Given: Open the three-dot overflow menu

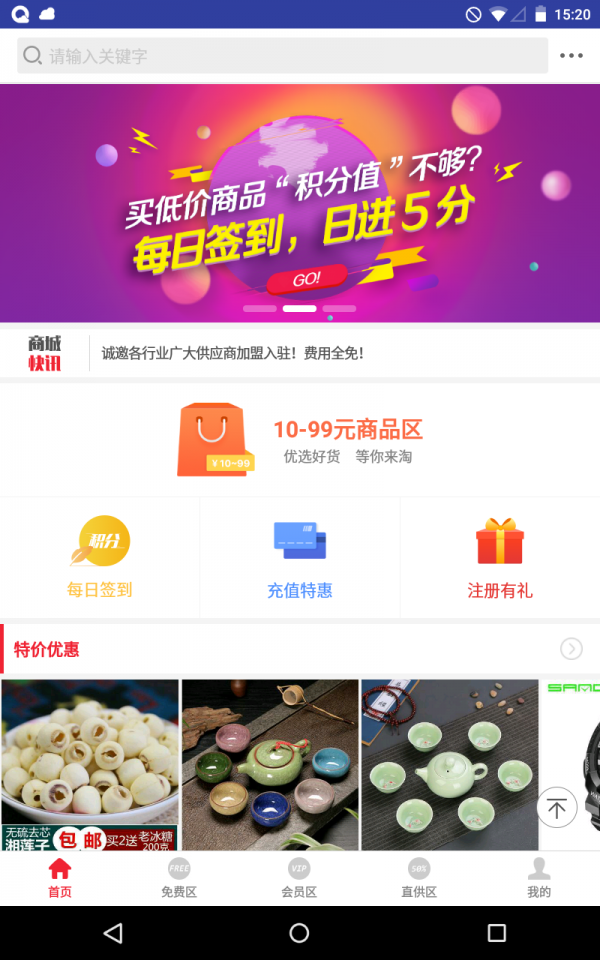Looking at the screenshot, I should (571, 56).
